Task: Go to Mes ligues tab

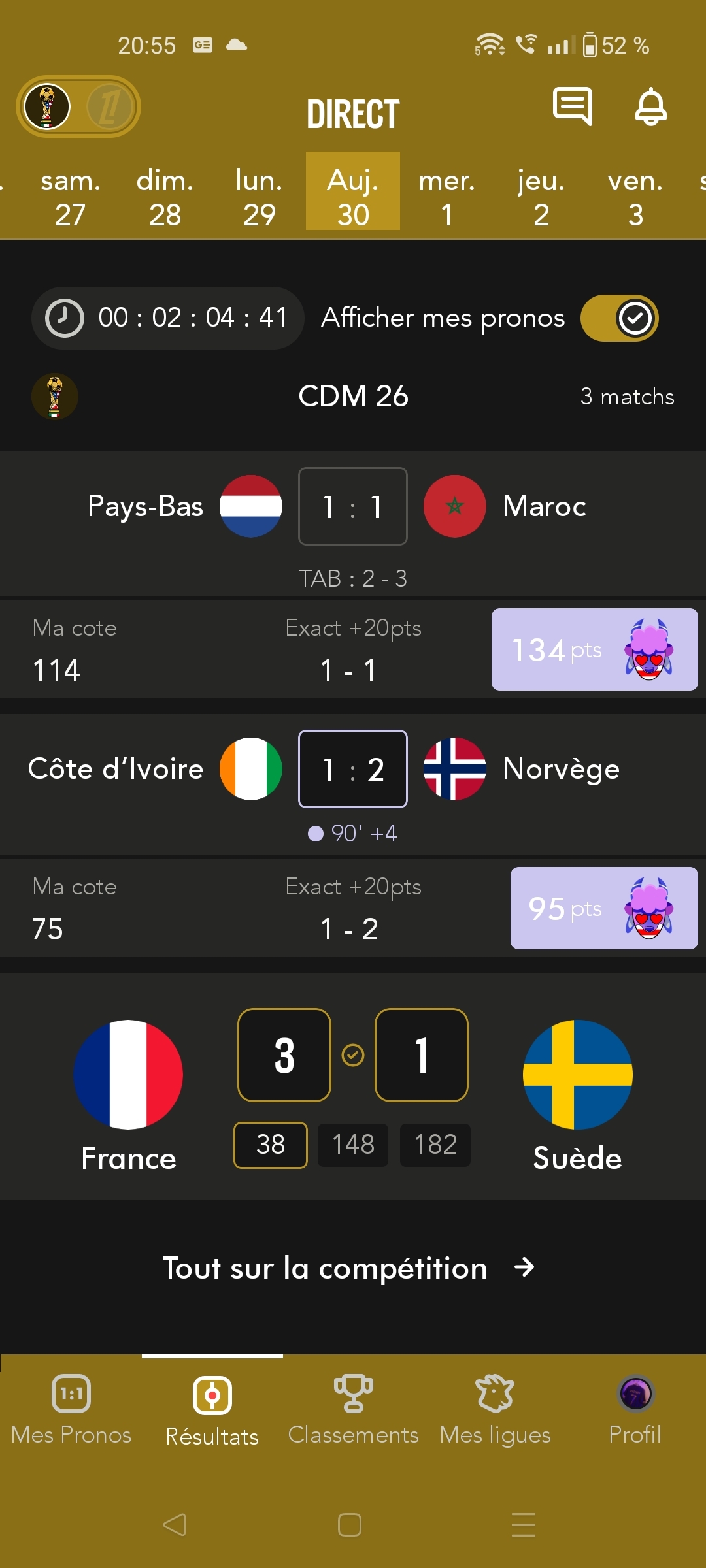Action: click(x=495, y=1411)
